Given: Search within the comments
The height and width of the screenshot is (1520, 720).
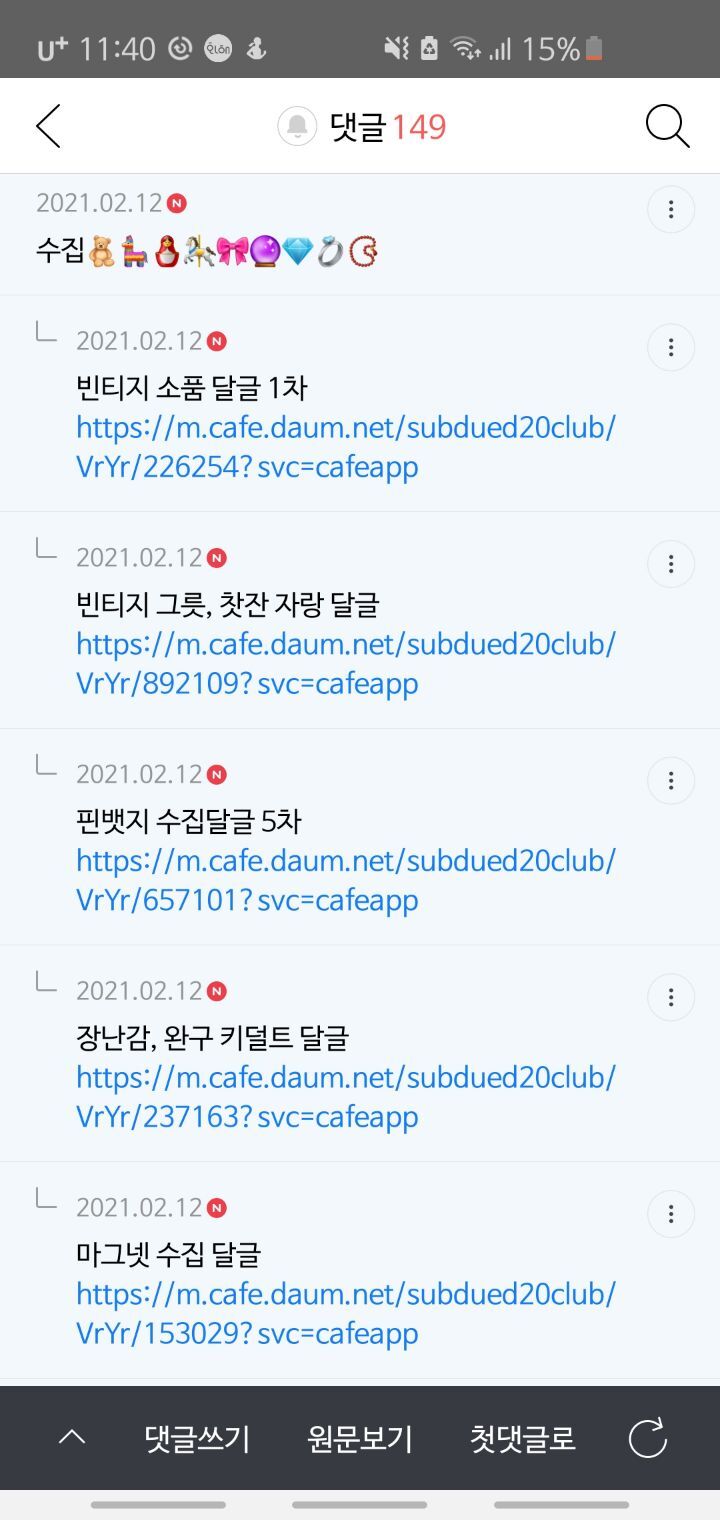Looking at the screenshot, I should pos(667,127).
